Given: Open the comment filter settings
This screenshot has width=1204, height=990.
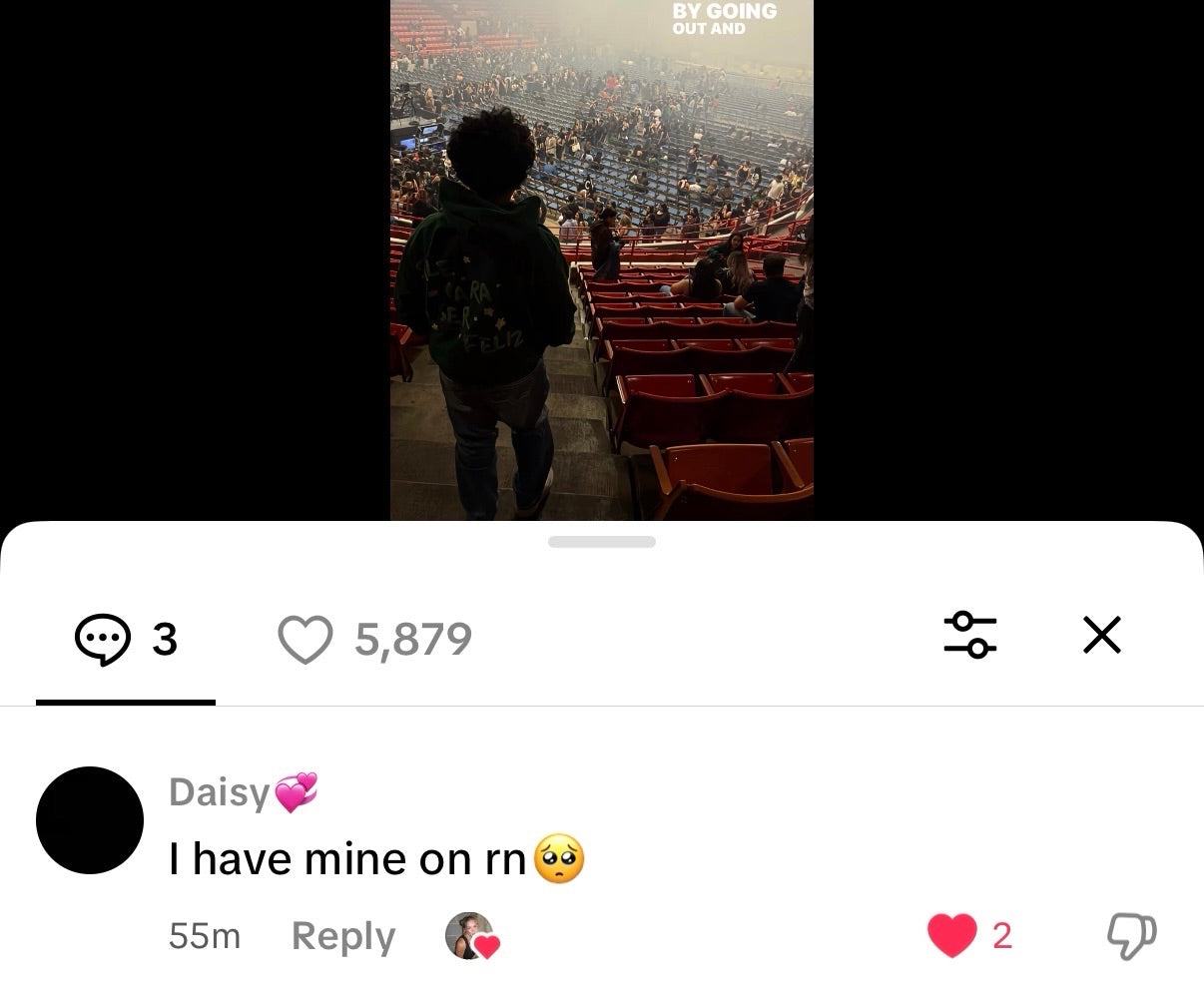Looking at the screenshot, I should pyautogui.click(x=969, y=635).
